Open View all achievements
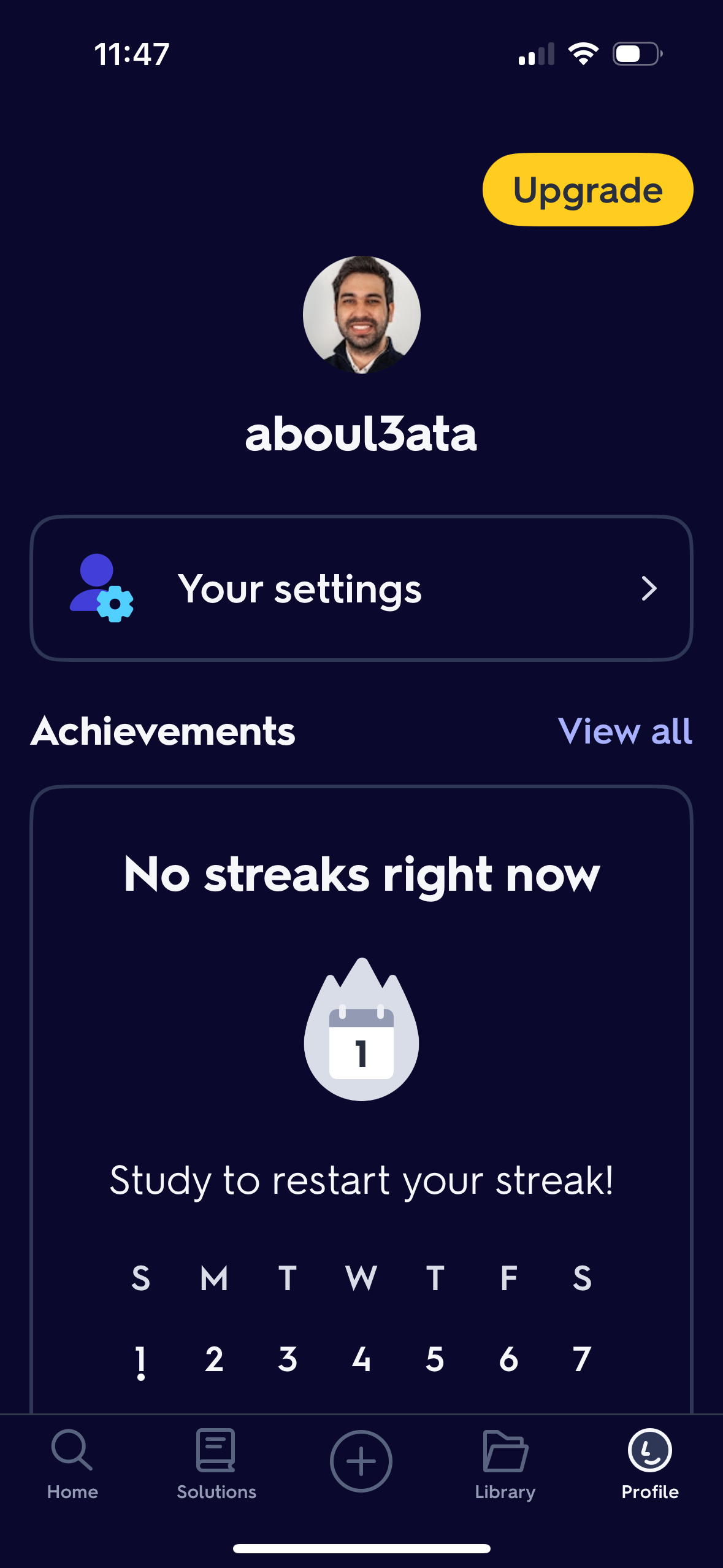The image size is (723, 1568). pos(626,731)
